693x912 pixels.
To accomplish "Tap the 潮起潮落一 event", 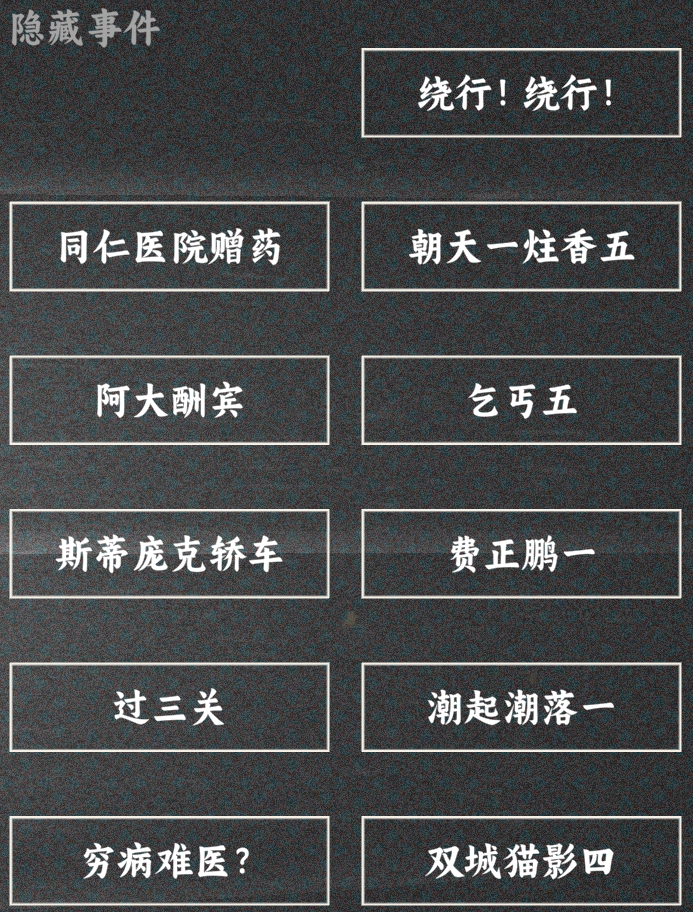I will [x=520, y=708].
